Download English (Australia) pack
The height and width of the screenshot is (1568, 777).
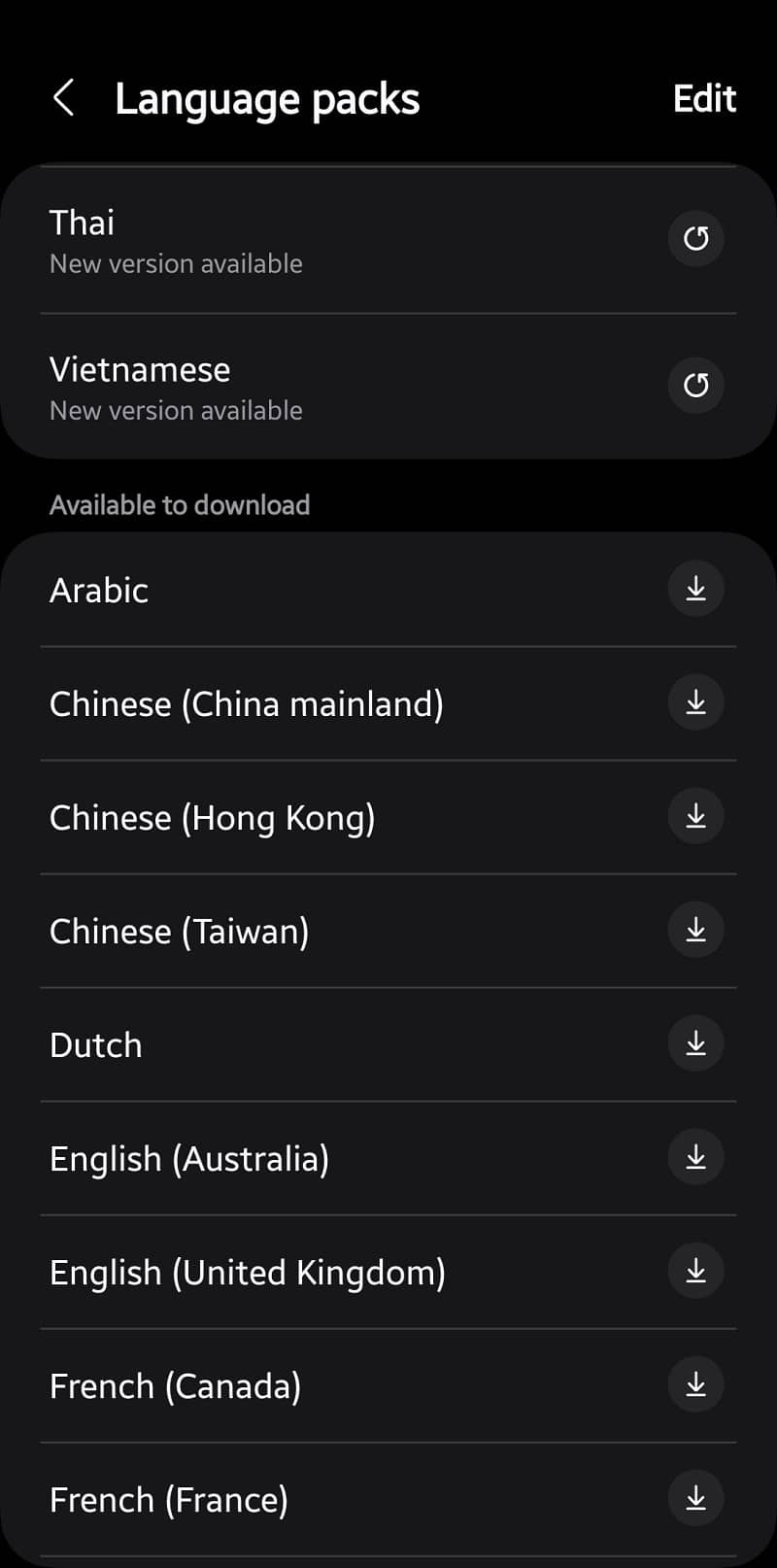click(x=696, y=1157)
